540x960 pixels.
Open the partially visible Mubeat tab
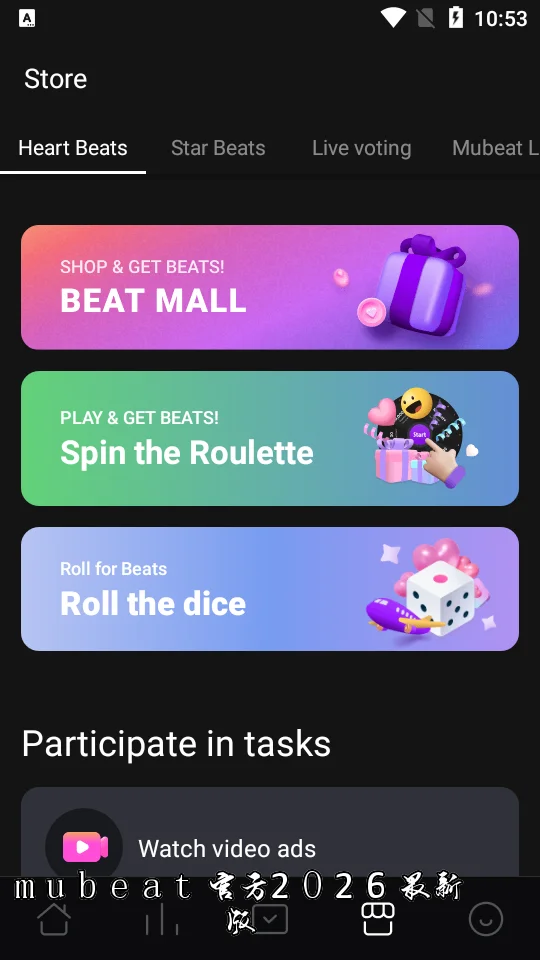click(495, 148)
